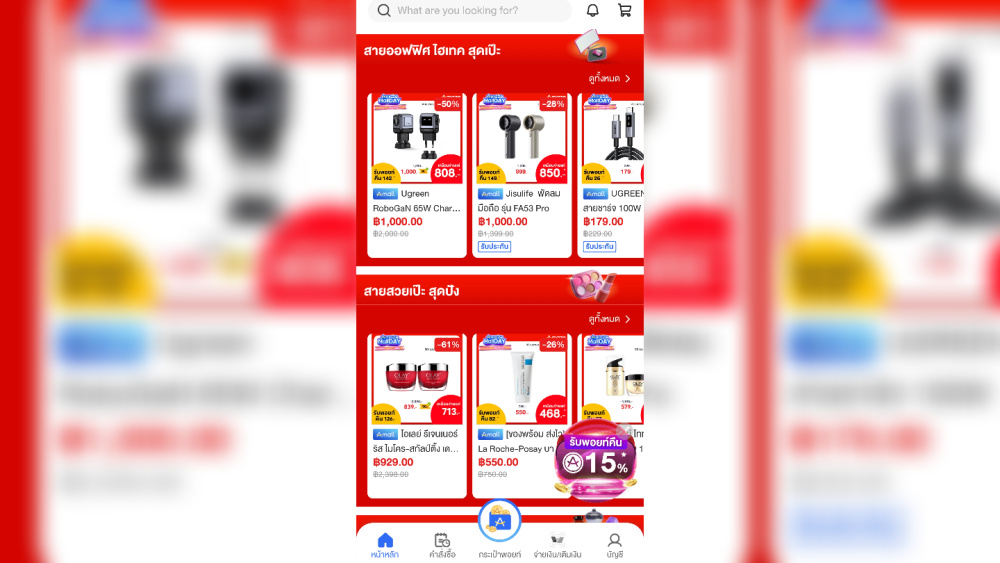
Task: Open the Olay Regenerist cream product
Action: coord(417,415)
